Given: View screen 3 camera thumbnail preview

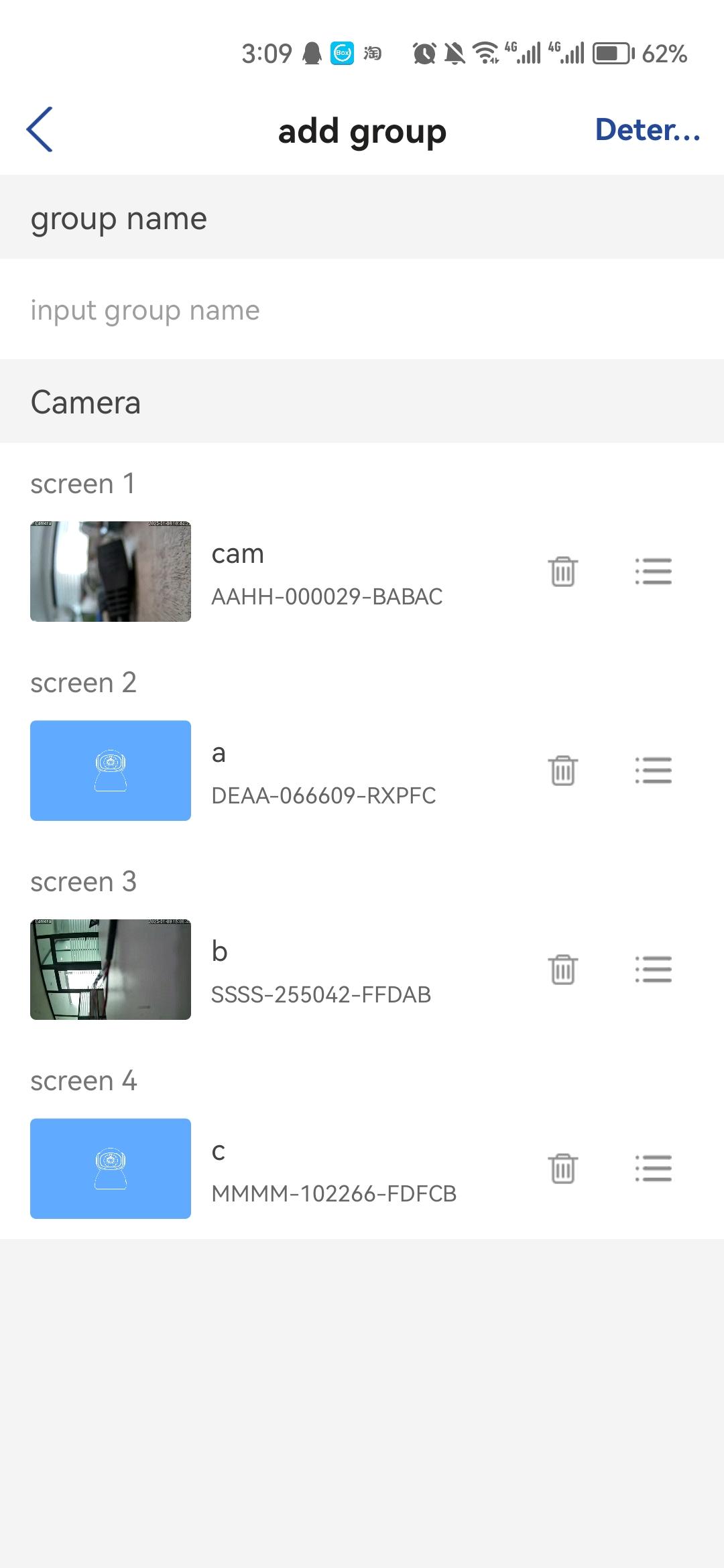Looking at the screenshot, I should (x=110, y=969).
